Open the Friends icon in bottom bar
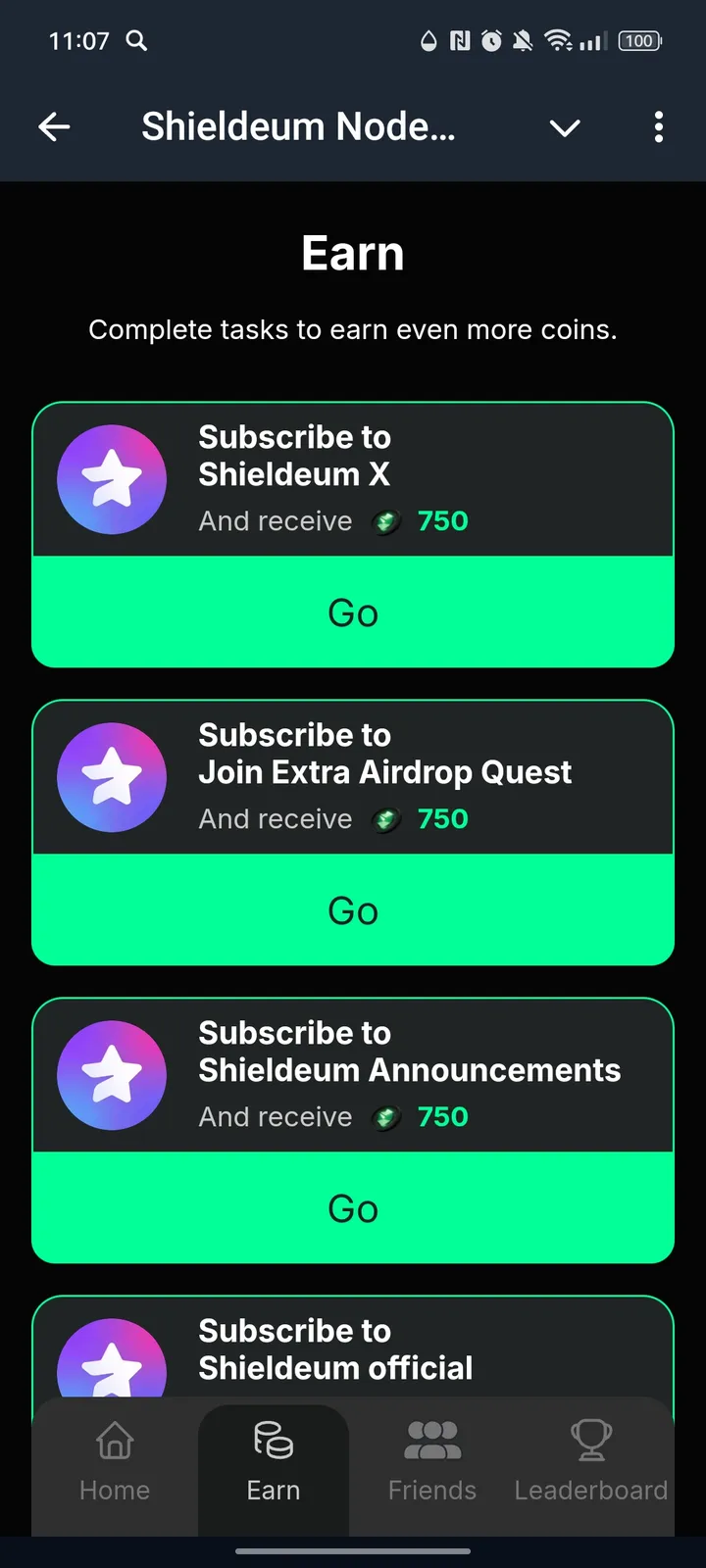Screen dimensions: 706x1568 click(x=431, y=1439)
